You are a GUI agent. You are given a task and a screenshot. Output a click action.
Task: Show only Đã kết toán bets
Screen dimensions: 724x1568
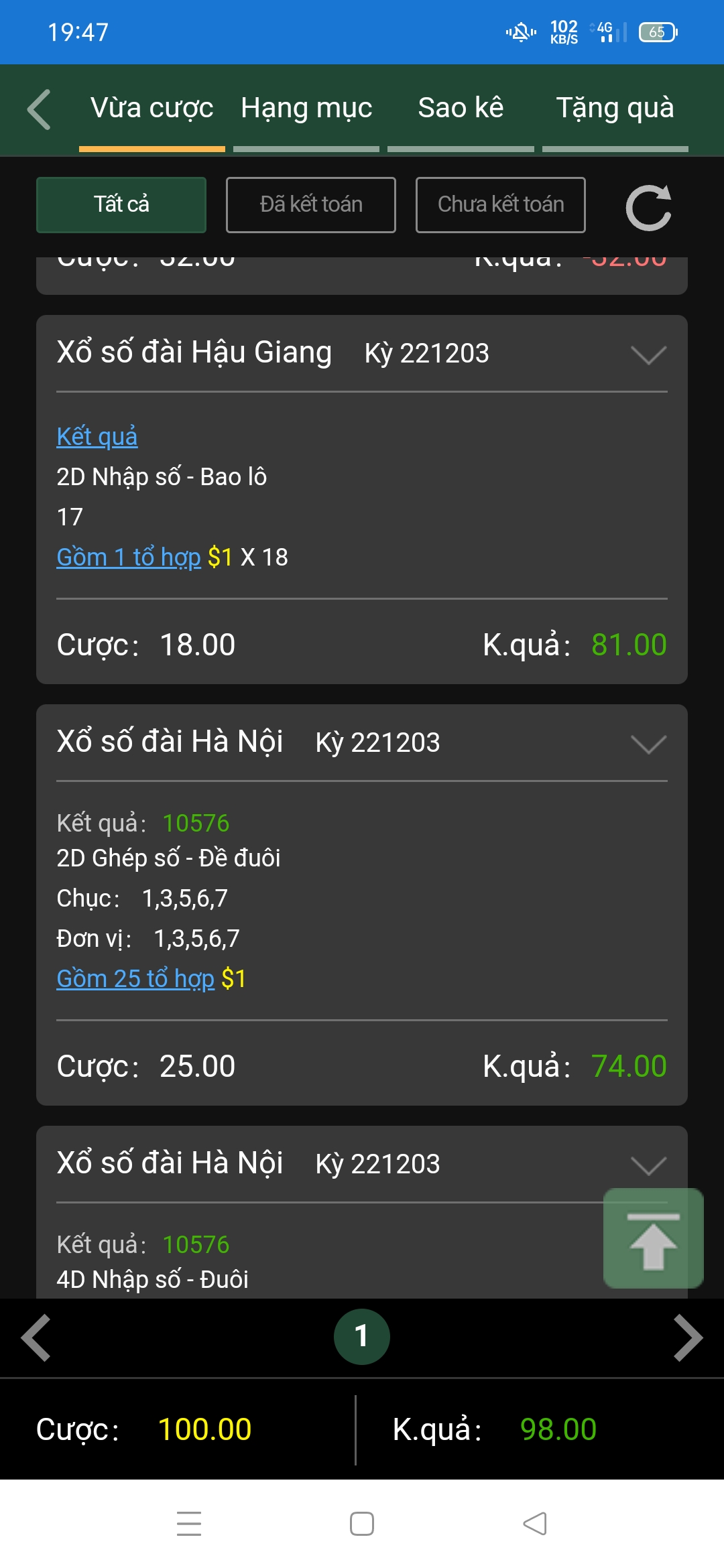click(311, 205)
